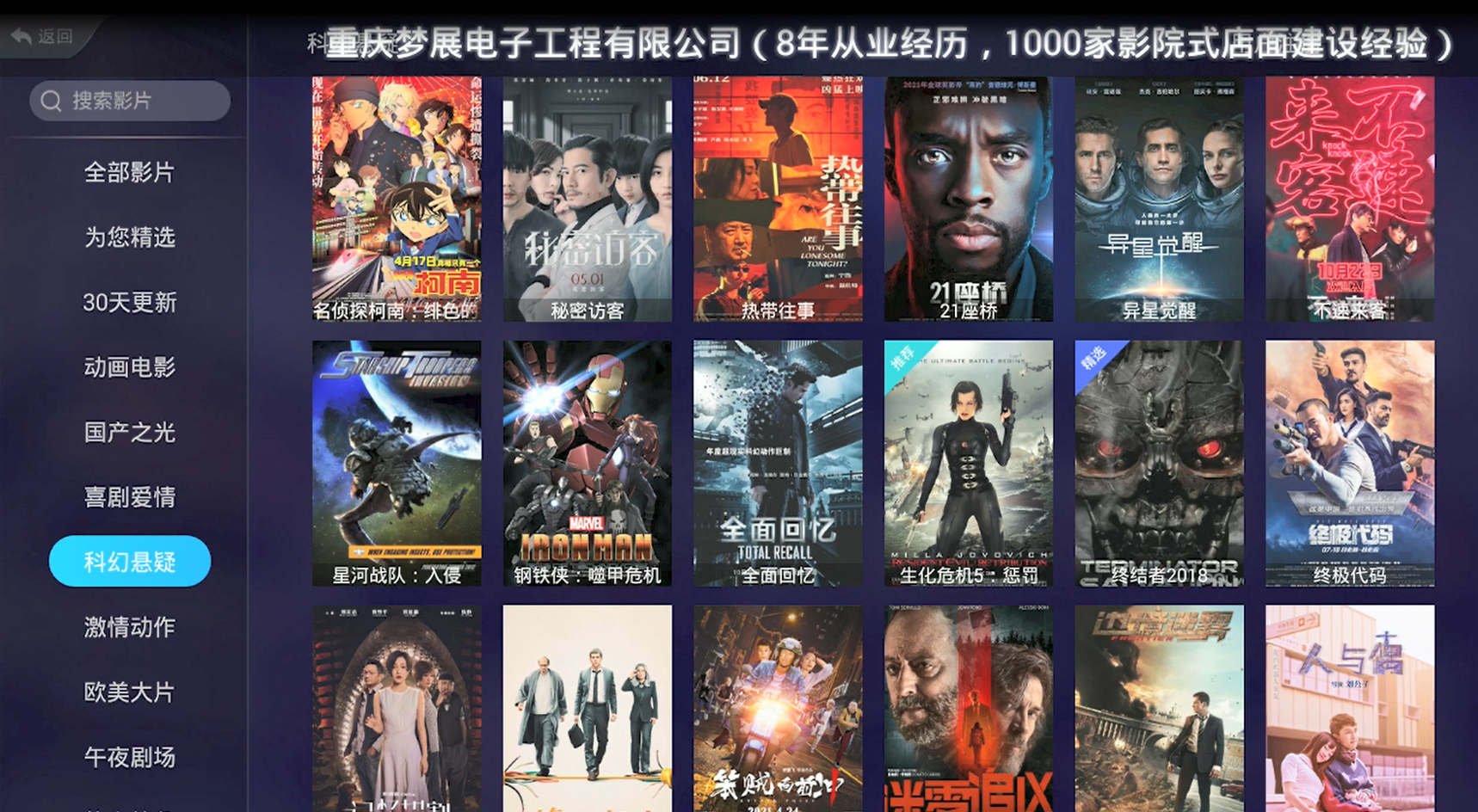Tap the 返回 back button
Screen dimensions: 1478x812
[x=43, y=37]
